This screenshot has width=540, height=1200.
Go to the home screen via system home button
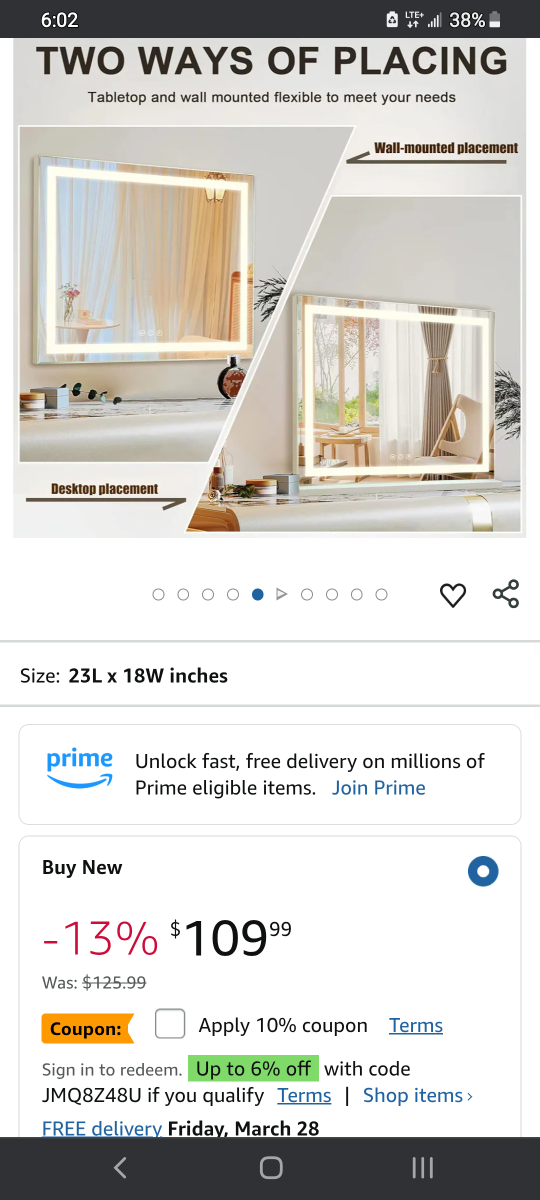pyautogui.click(x=270, y=1167)
